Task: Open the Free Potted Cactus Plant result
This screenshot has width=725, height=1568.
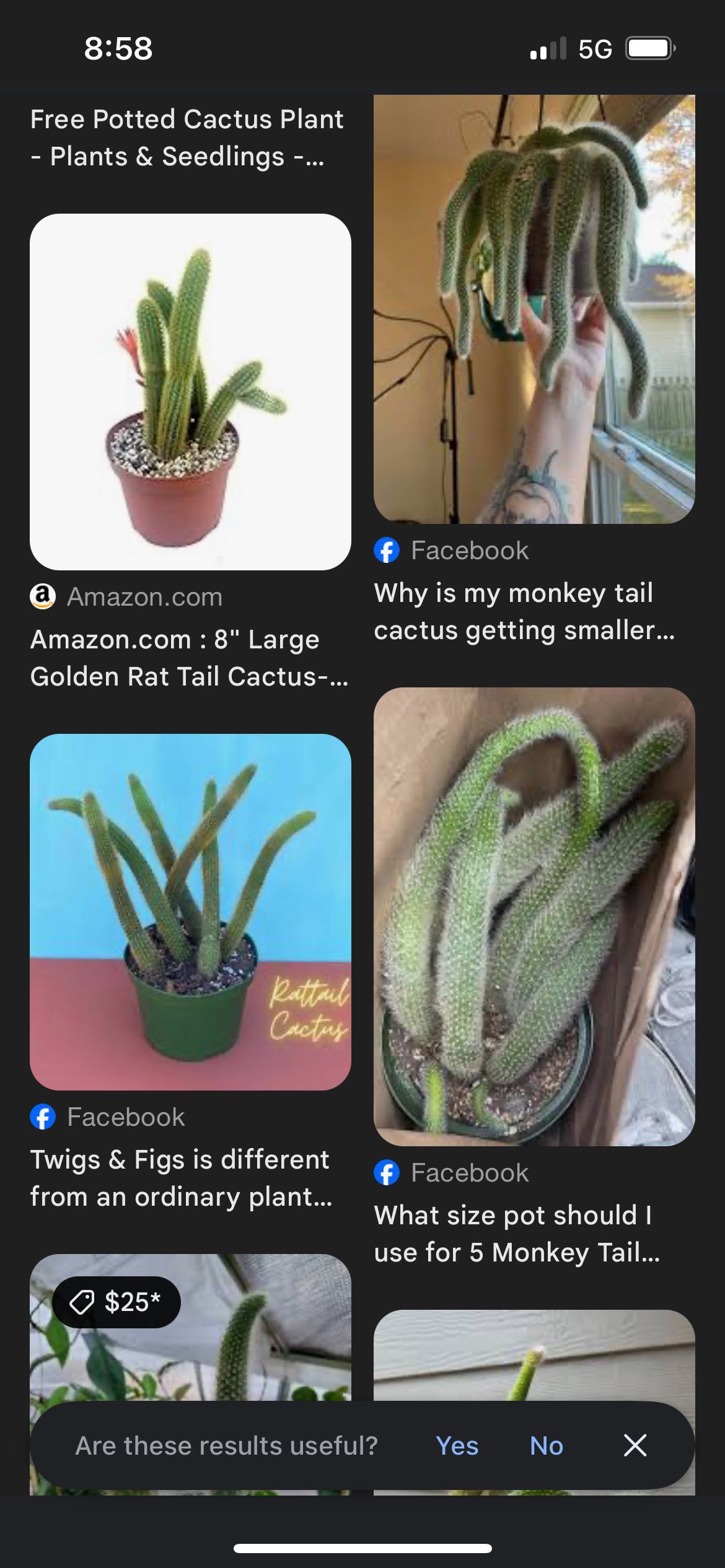Action: tap(187, 137)
